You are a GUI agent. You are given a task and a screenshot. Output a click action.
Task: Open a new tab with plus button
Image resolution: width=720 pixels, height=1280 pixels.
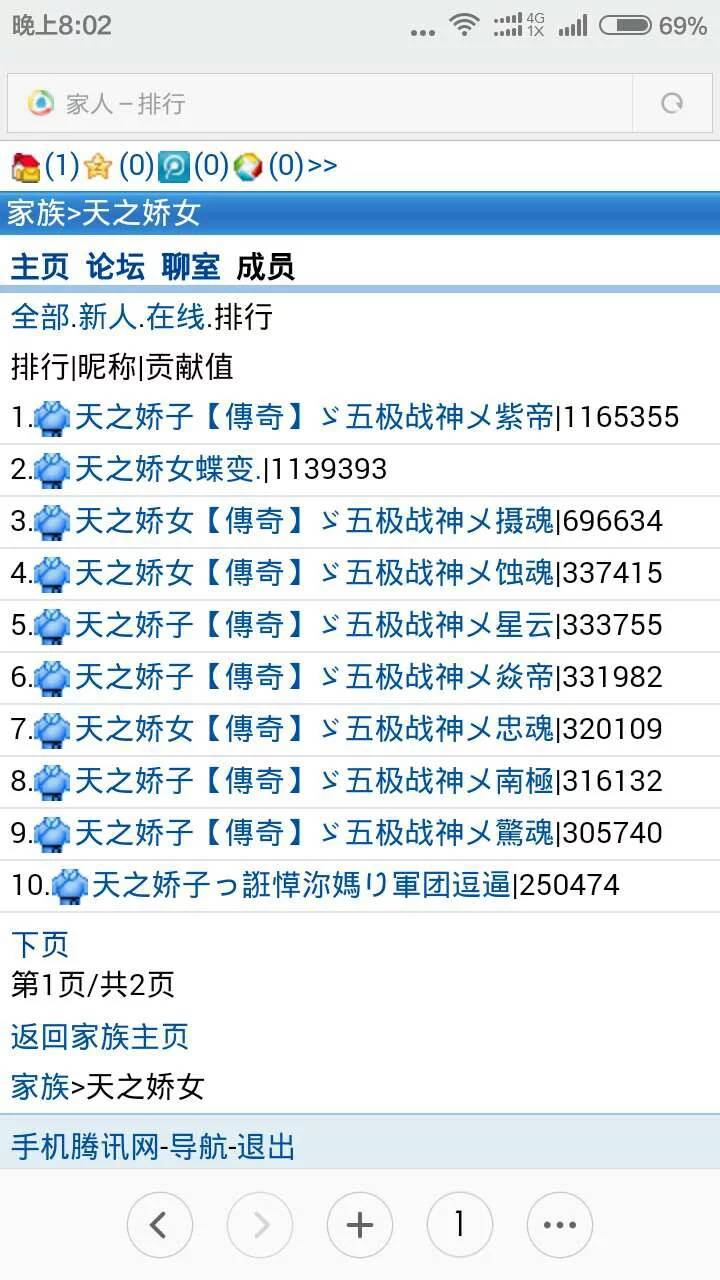coord(359,1225)
